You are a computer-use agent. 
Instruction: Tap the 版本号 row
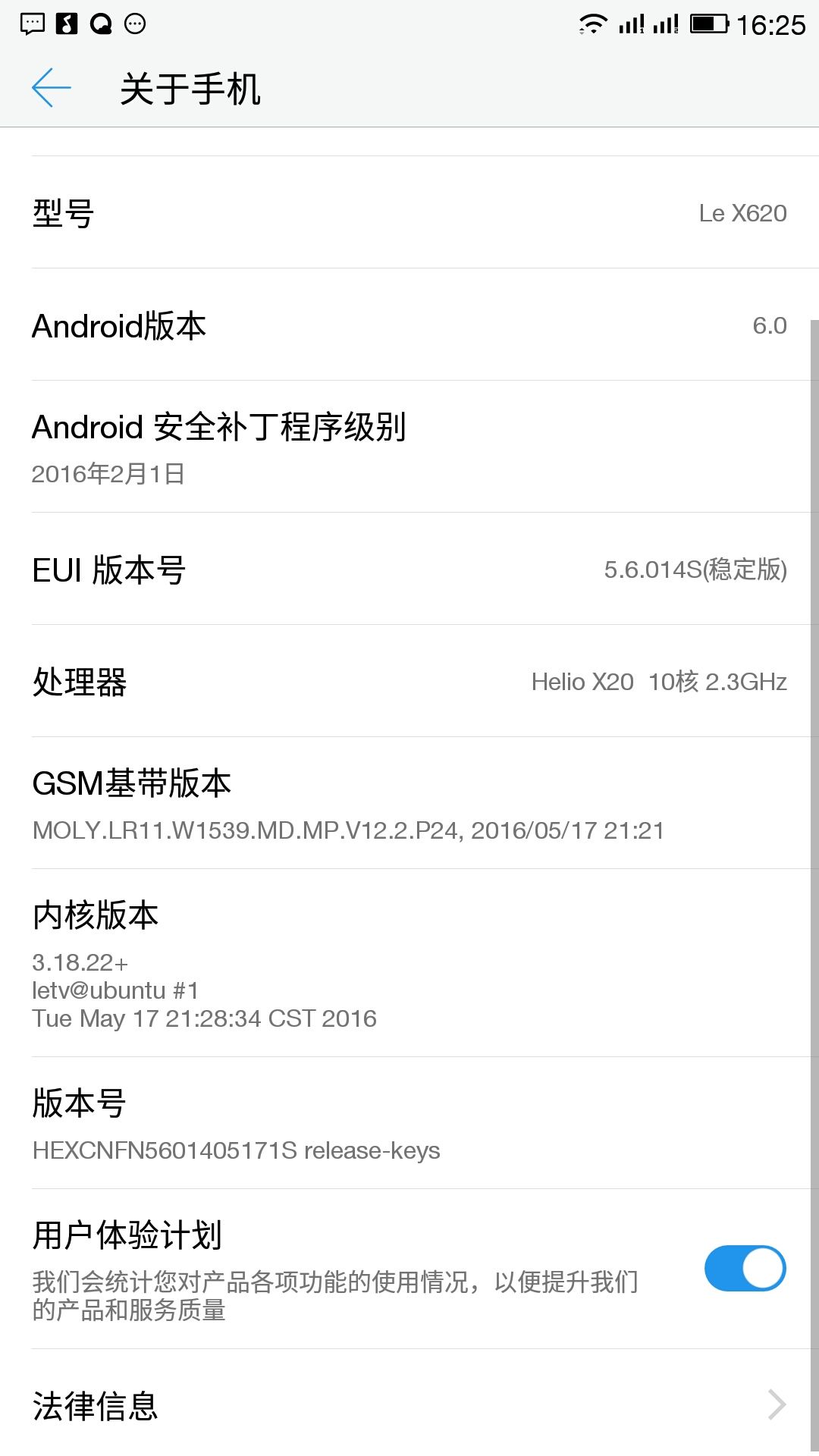tap(409, 1123)
